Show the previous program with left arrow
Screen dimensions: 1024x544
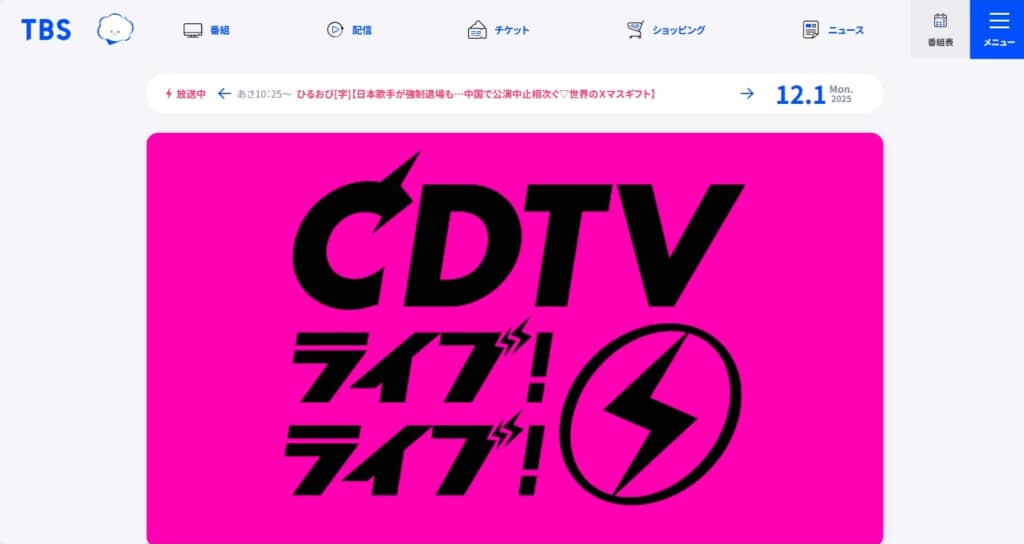click(x=224, y=94)
